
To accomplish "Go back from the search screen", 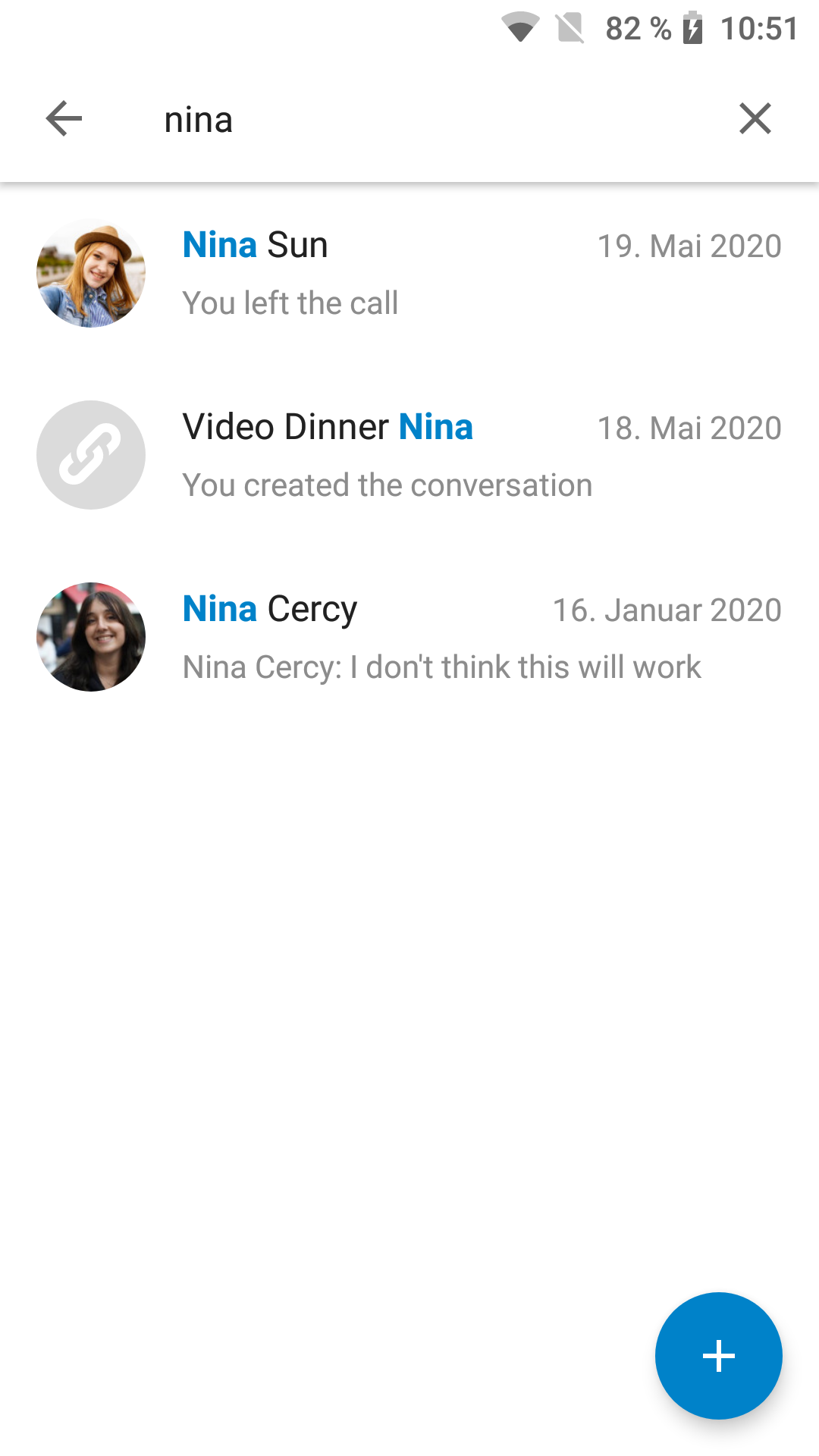I will (x=64, y=119).
